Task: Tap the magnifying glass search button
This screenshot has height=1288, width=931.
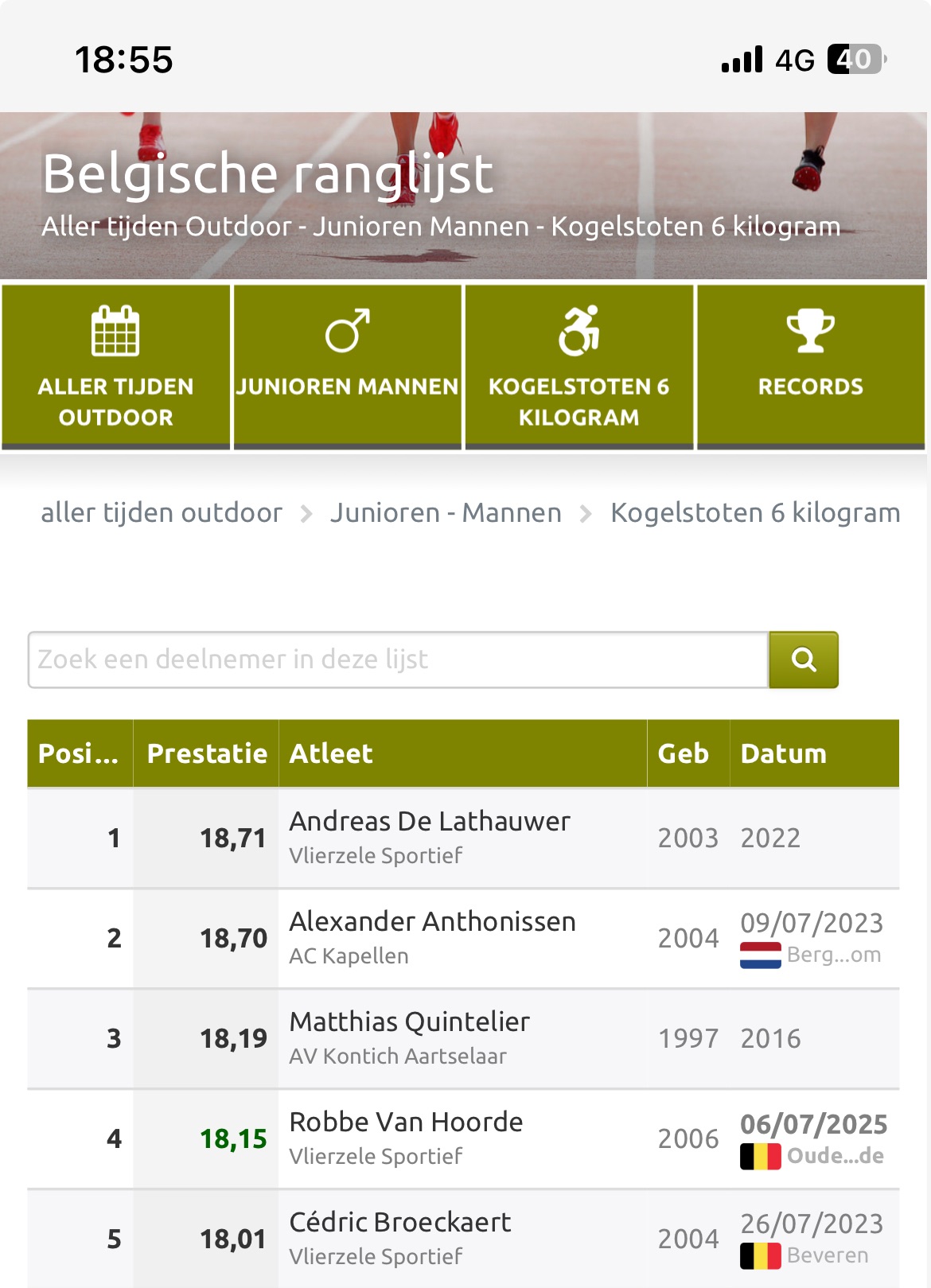Action: coord(804,660)
